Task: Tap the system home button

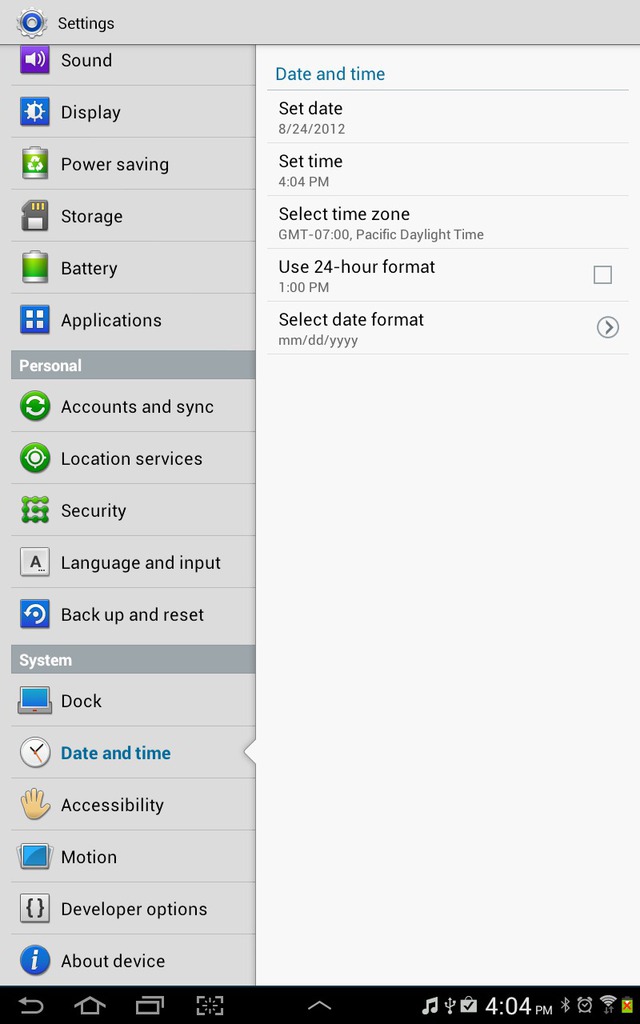Action: [90, 1006]
